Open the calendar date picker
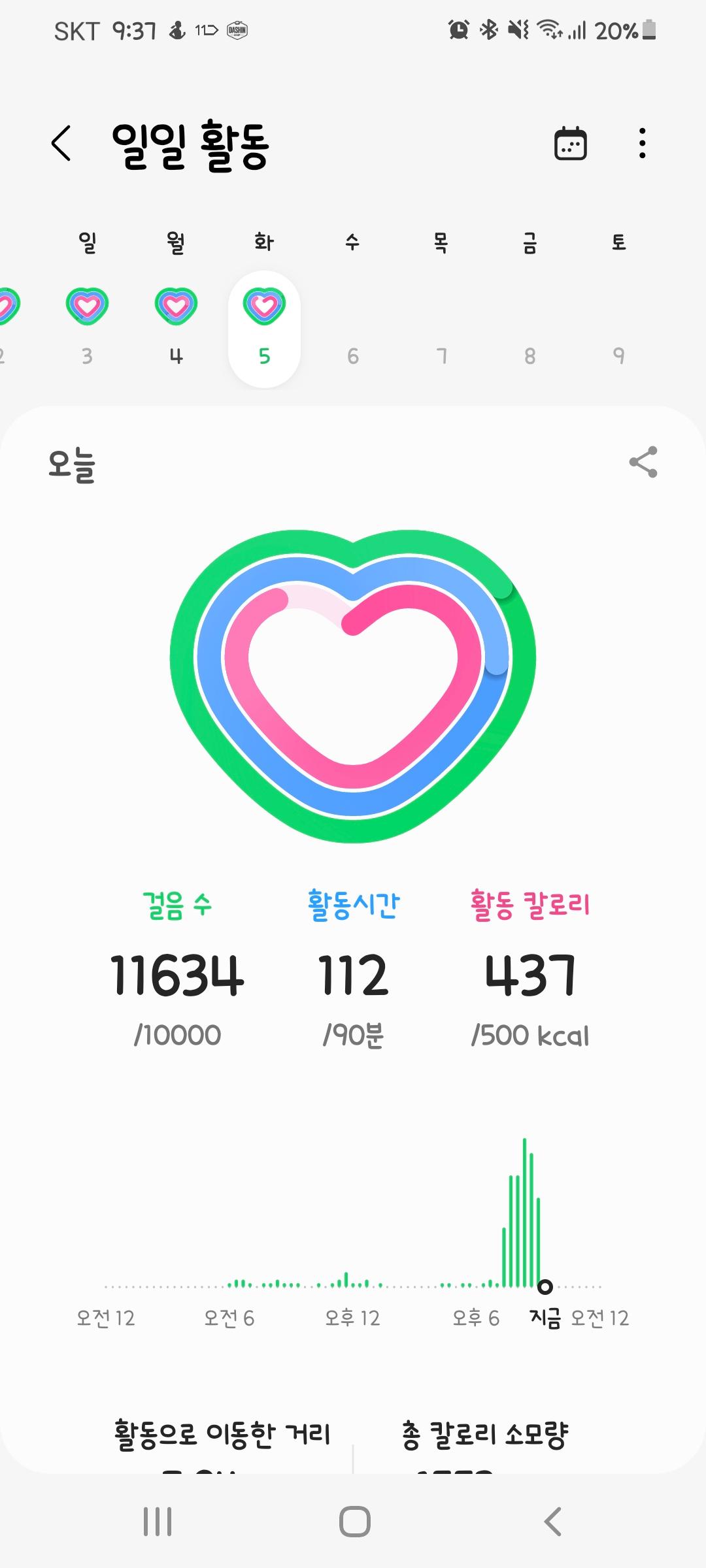The height and width of the screenshot is (1568, 706). coord(570,144)
